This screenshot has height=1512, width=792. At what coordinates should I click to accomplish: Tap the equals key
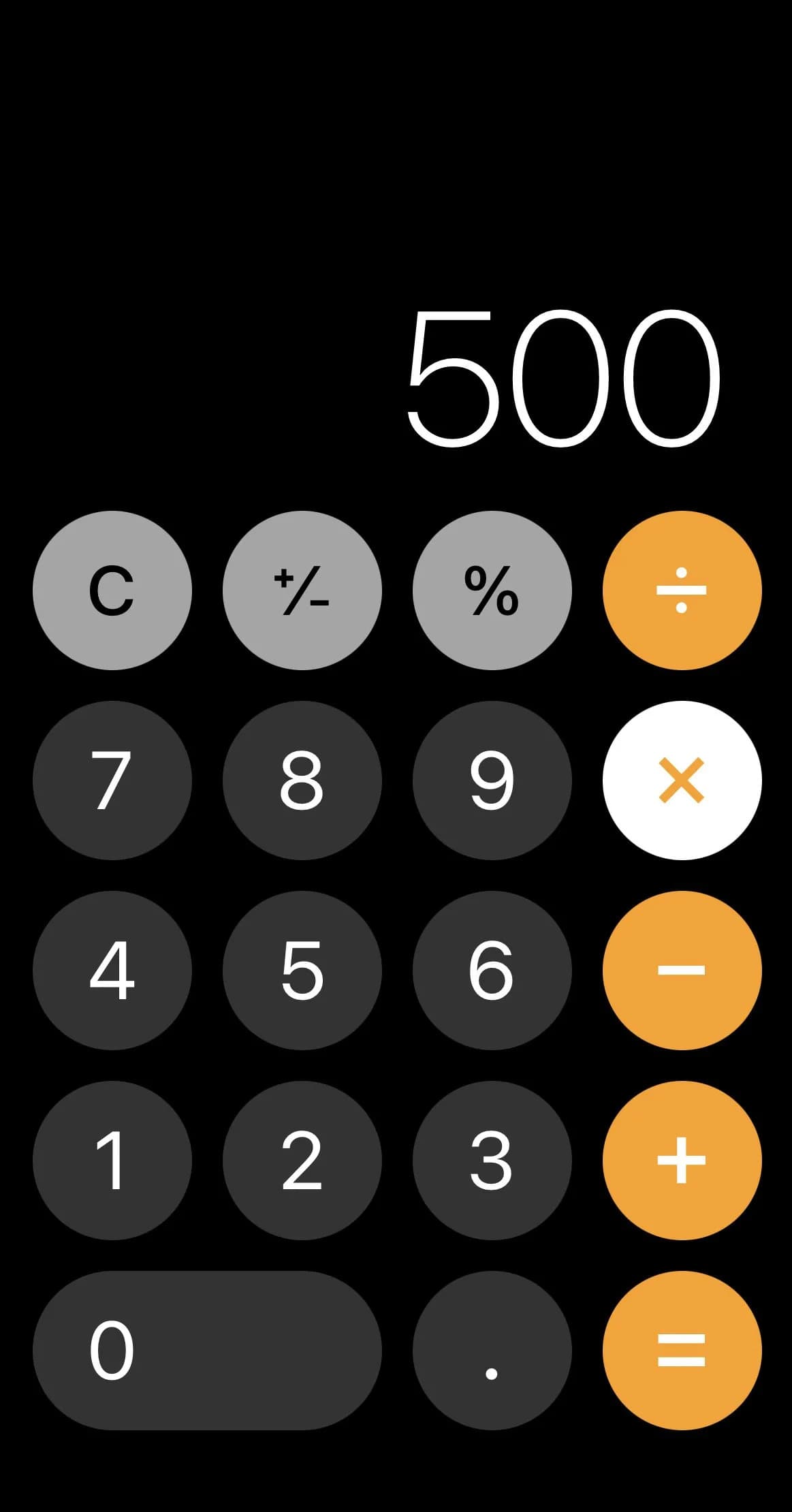coord(681,1351)
